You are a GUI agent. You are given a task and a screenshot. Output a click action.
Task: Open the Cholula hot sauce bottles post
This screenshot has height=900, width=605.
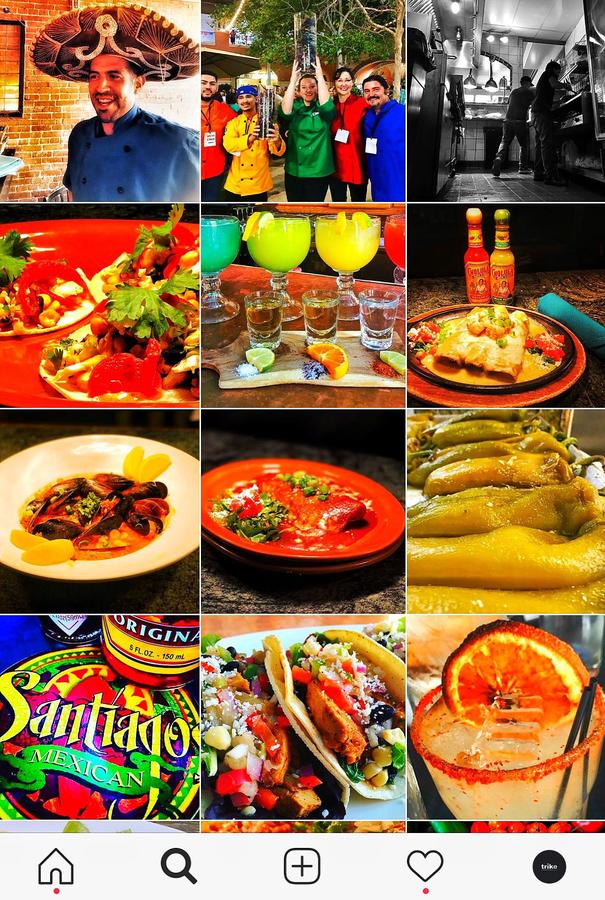506,306
